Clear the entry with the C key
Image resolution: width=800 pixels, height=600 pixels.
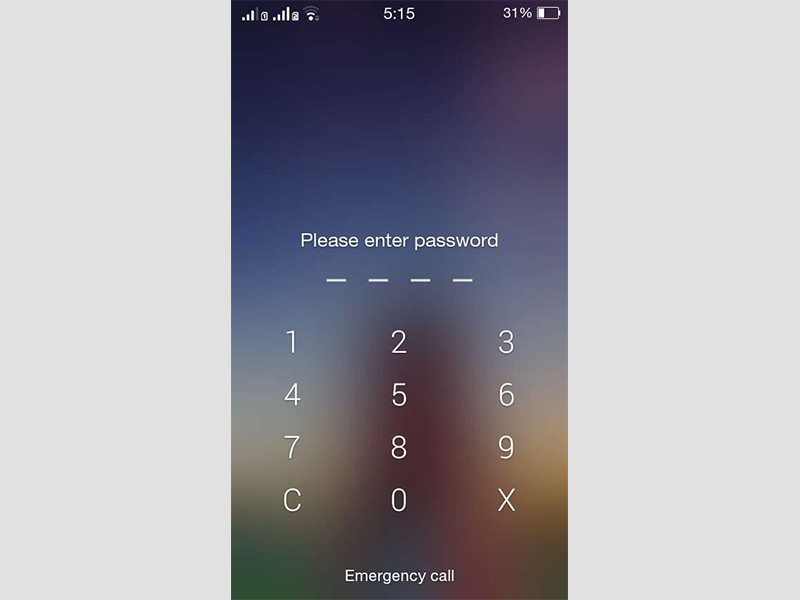pyautogui.click(x=291, y=500)
